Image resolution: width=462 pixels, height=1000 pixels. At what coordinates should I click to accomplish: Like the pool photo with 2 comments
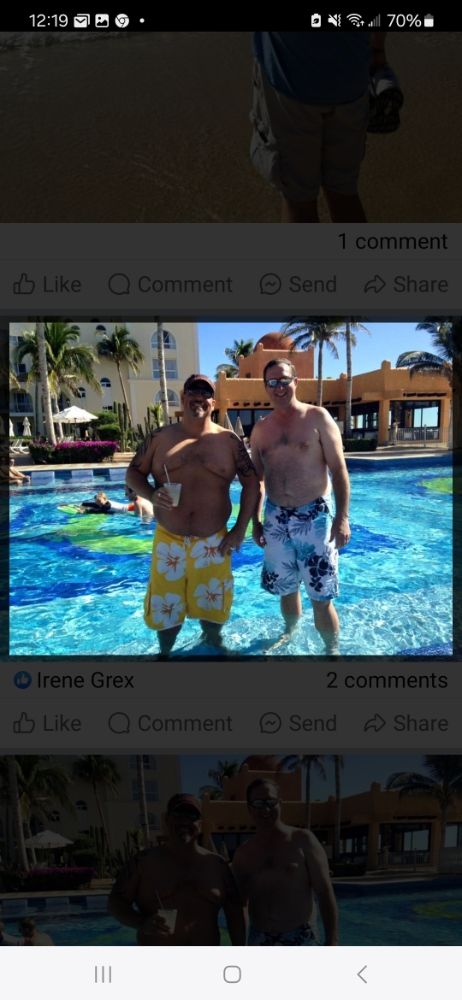click(x=47, y=723)
